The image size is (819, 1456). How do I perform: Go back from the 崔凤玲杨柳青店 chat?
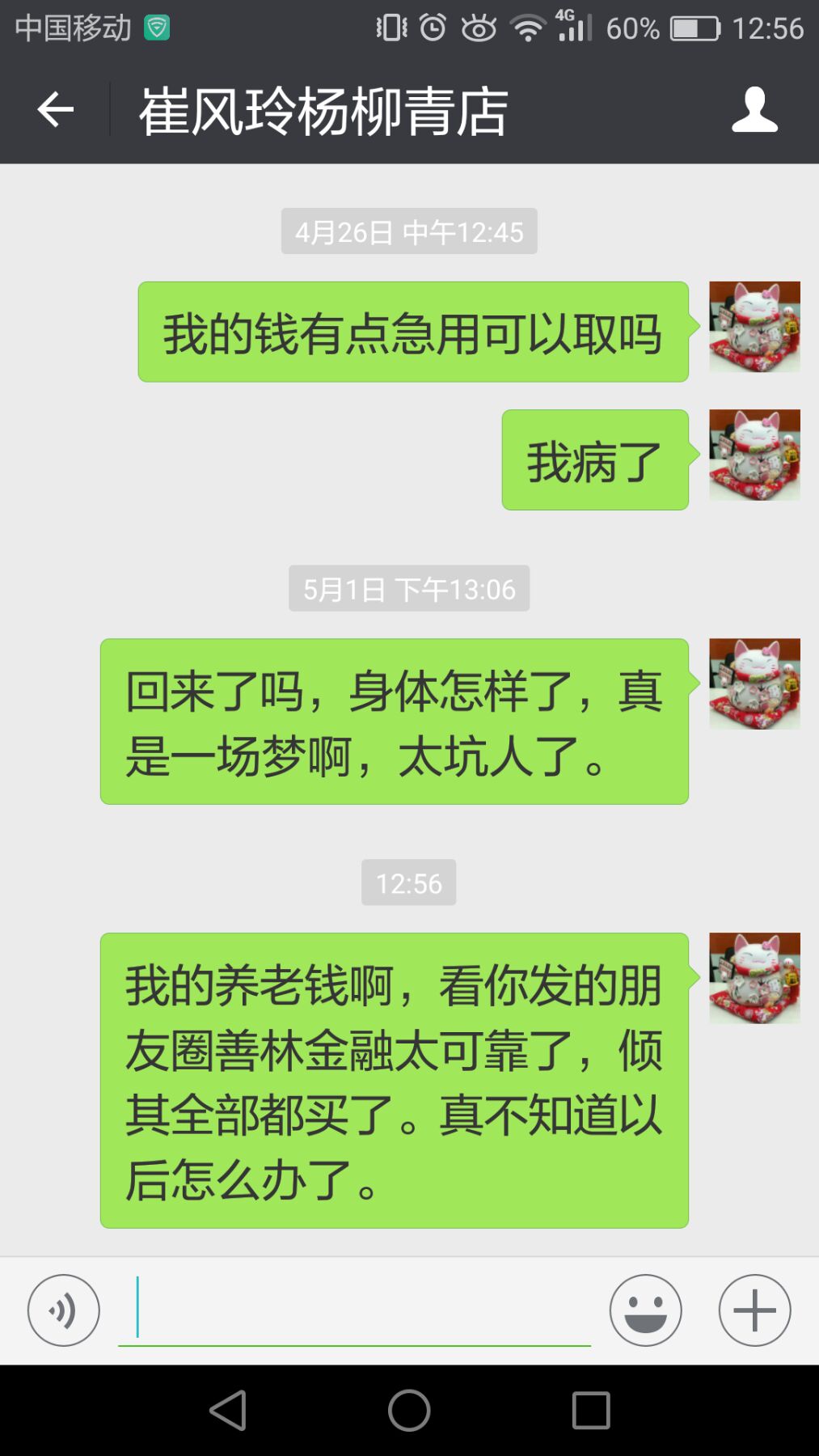pos(55,110)
